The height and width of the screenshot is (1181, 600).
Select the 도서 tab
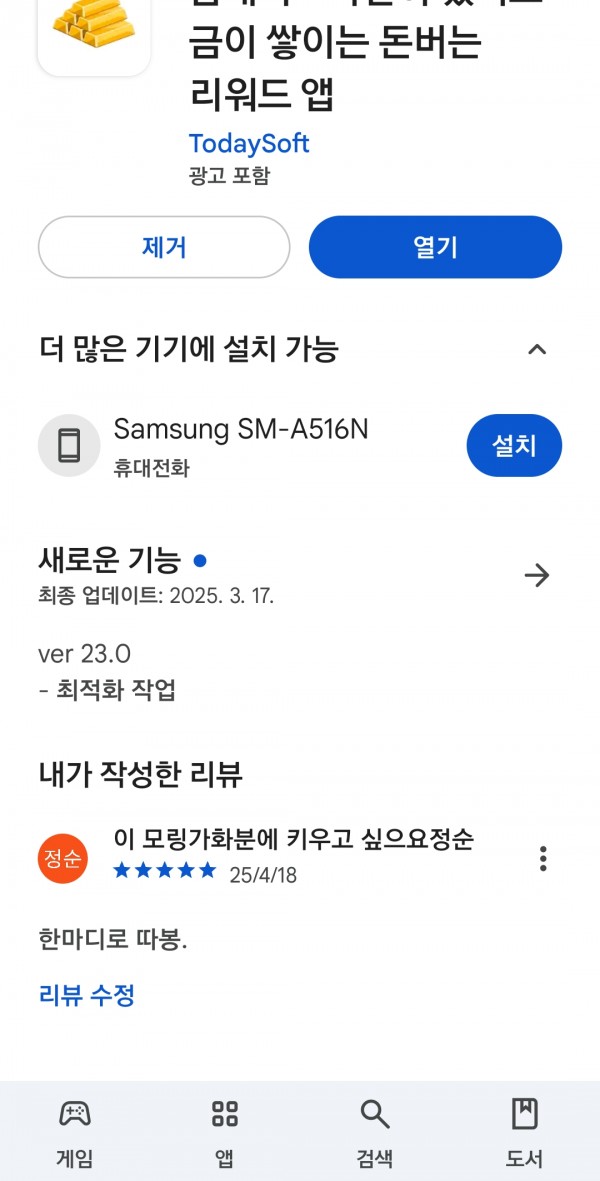tap(525, 1132)
